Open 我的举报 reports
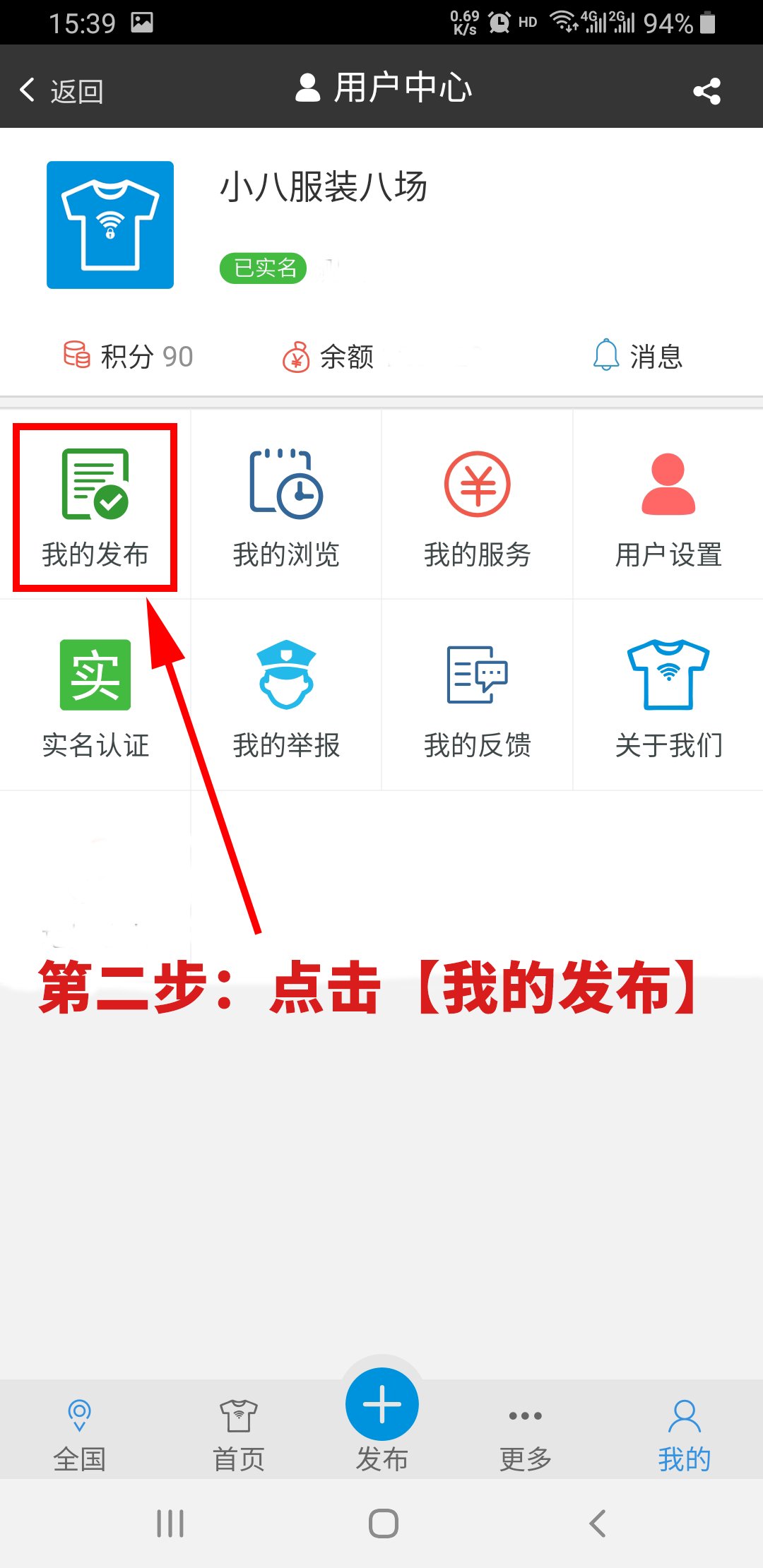 (286, 696)
